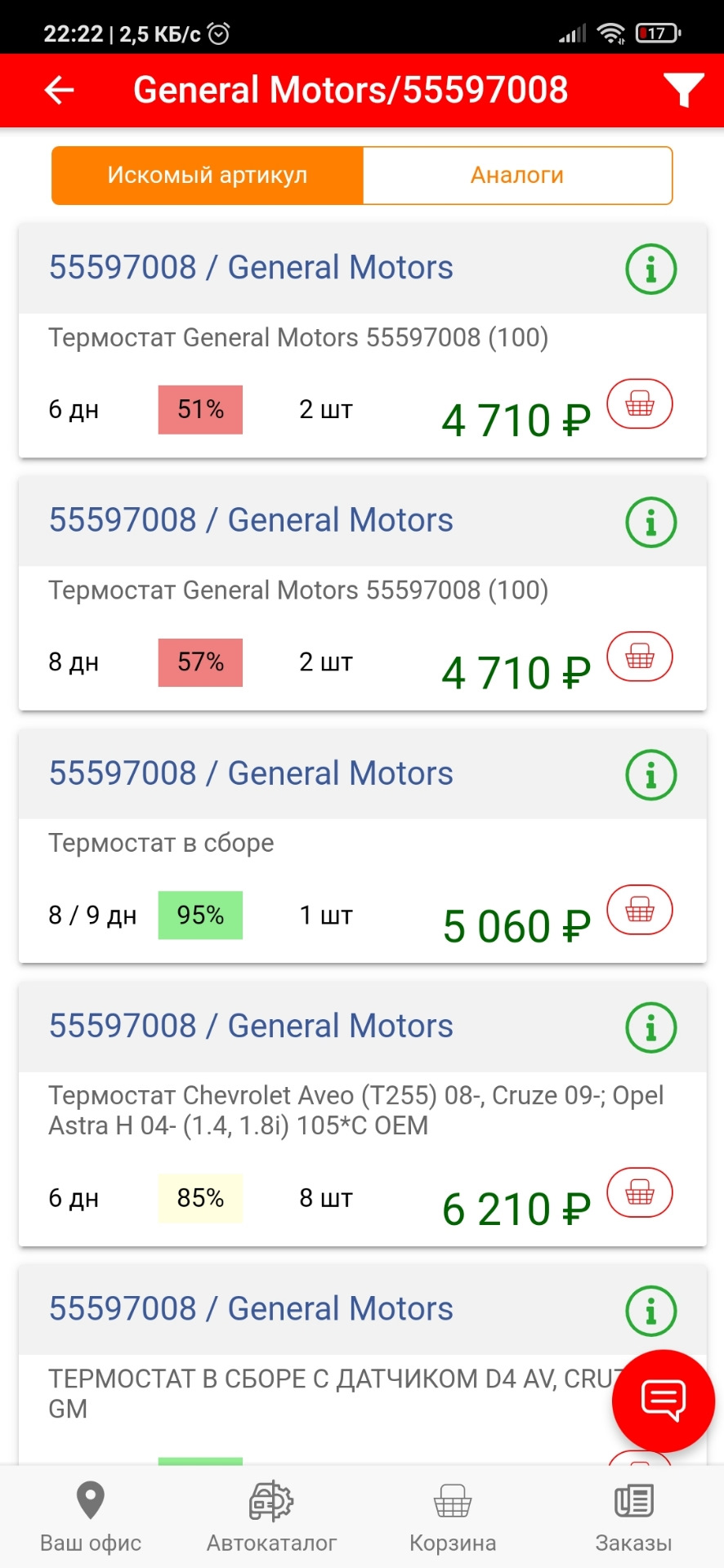This screenshot has width=724, height=1568.
Task: Add the 8 дн 57% offer to cart
Action: (x=640, y=657)
